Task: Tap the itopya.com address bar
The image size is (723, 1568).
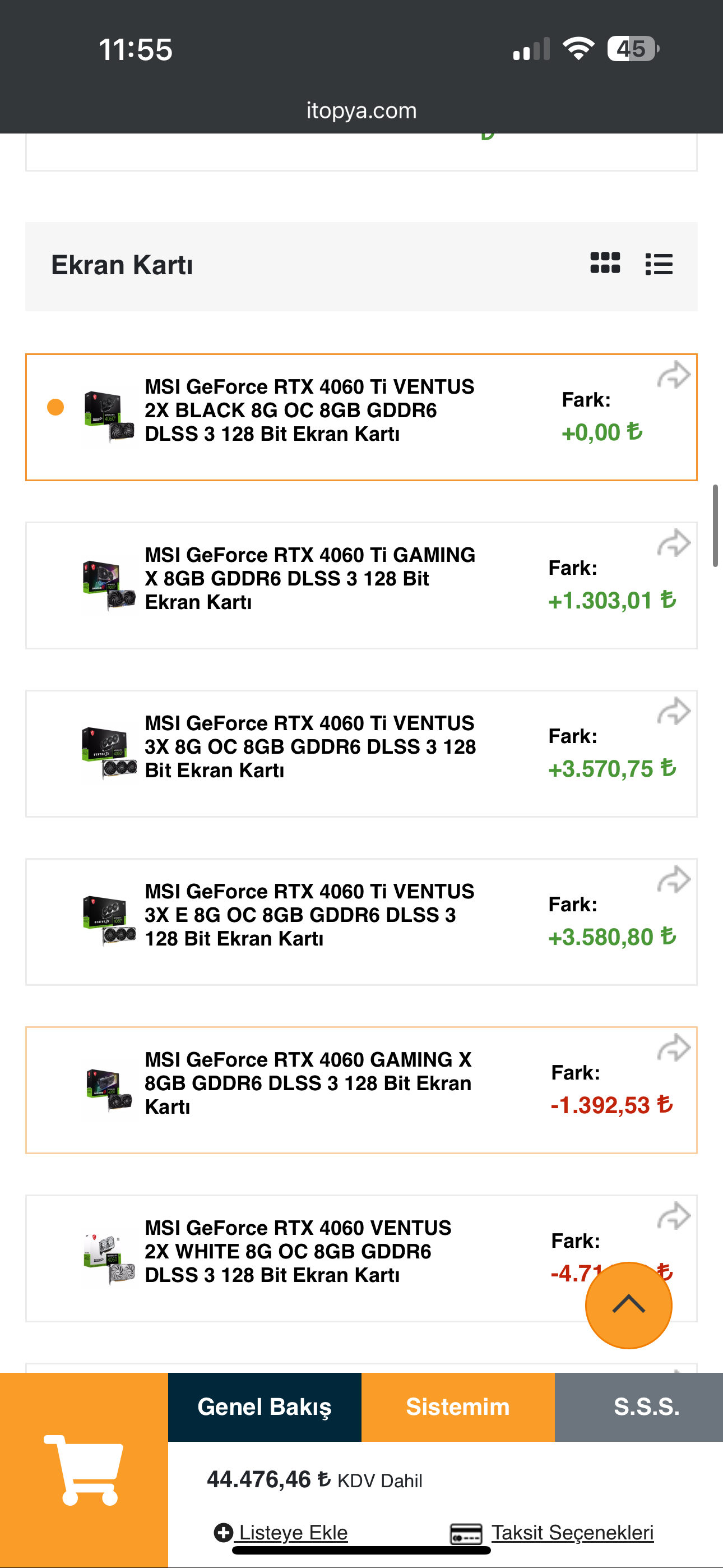Action: point(361,111)
